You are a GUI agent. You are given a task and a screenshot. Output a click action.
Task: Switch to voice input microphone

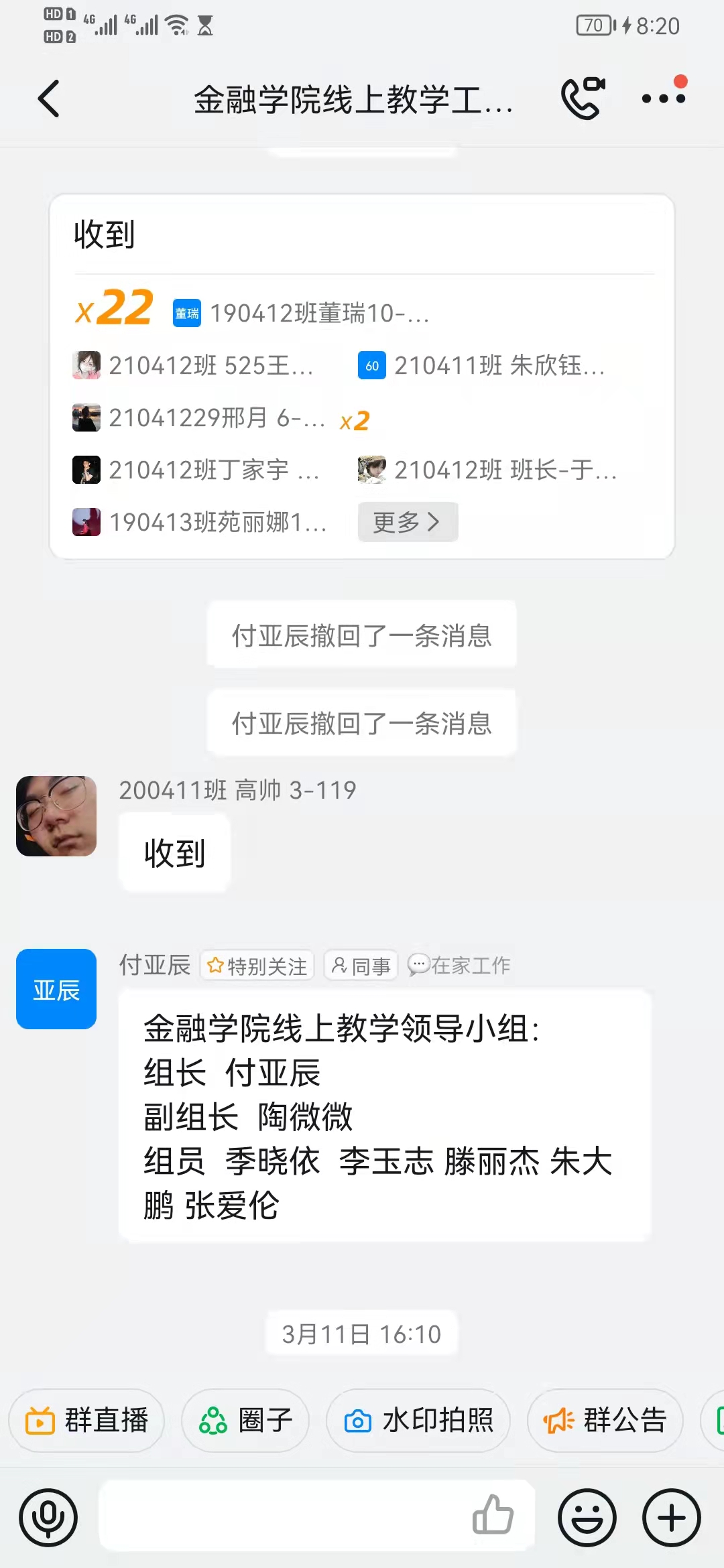point(48,1518)
